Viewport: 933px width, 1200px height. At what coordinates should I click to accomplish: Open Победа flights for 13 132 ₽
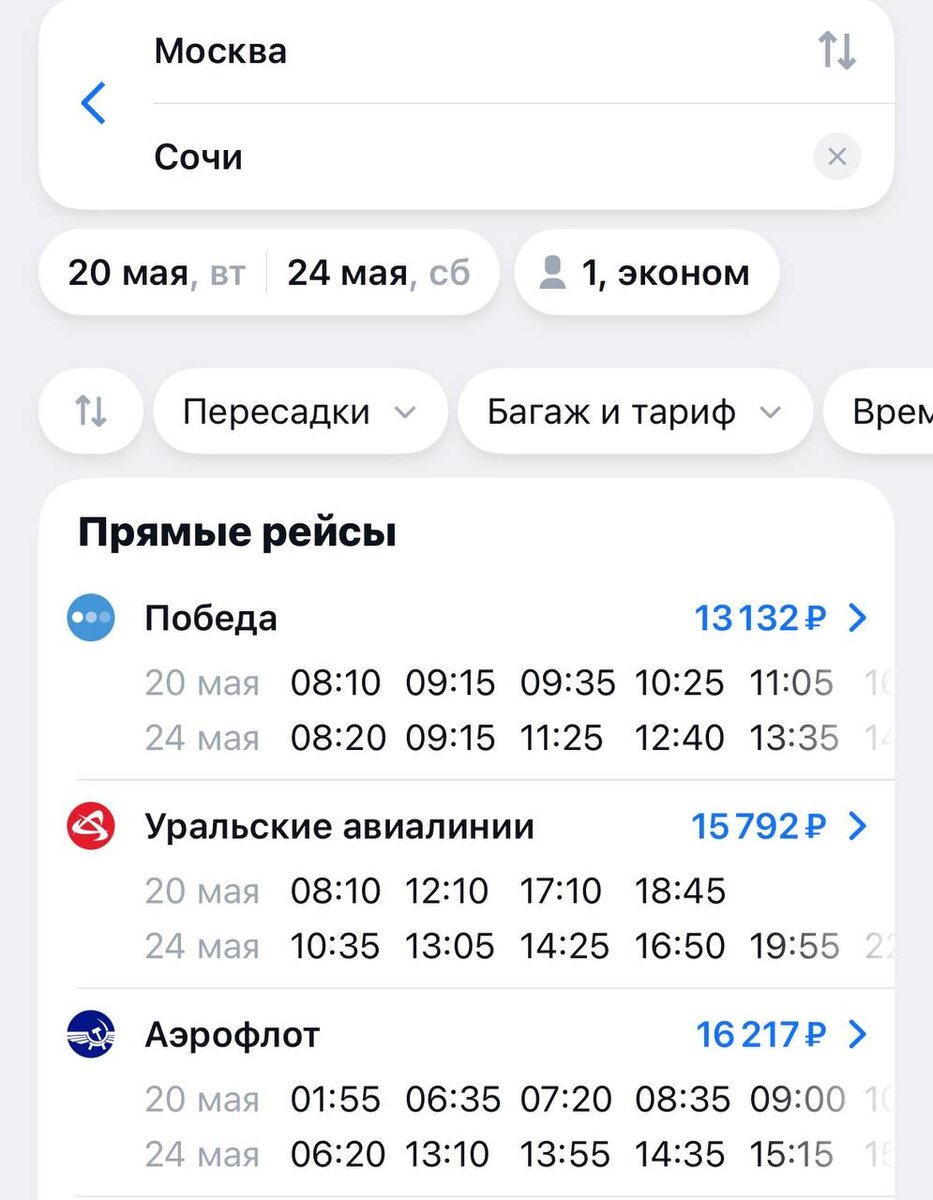tap(780, 618)
